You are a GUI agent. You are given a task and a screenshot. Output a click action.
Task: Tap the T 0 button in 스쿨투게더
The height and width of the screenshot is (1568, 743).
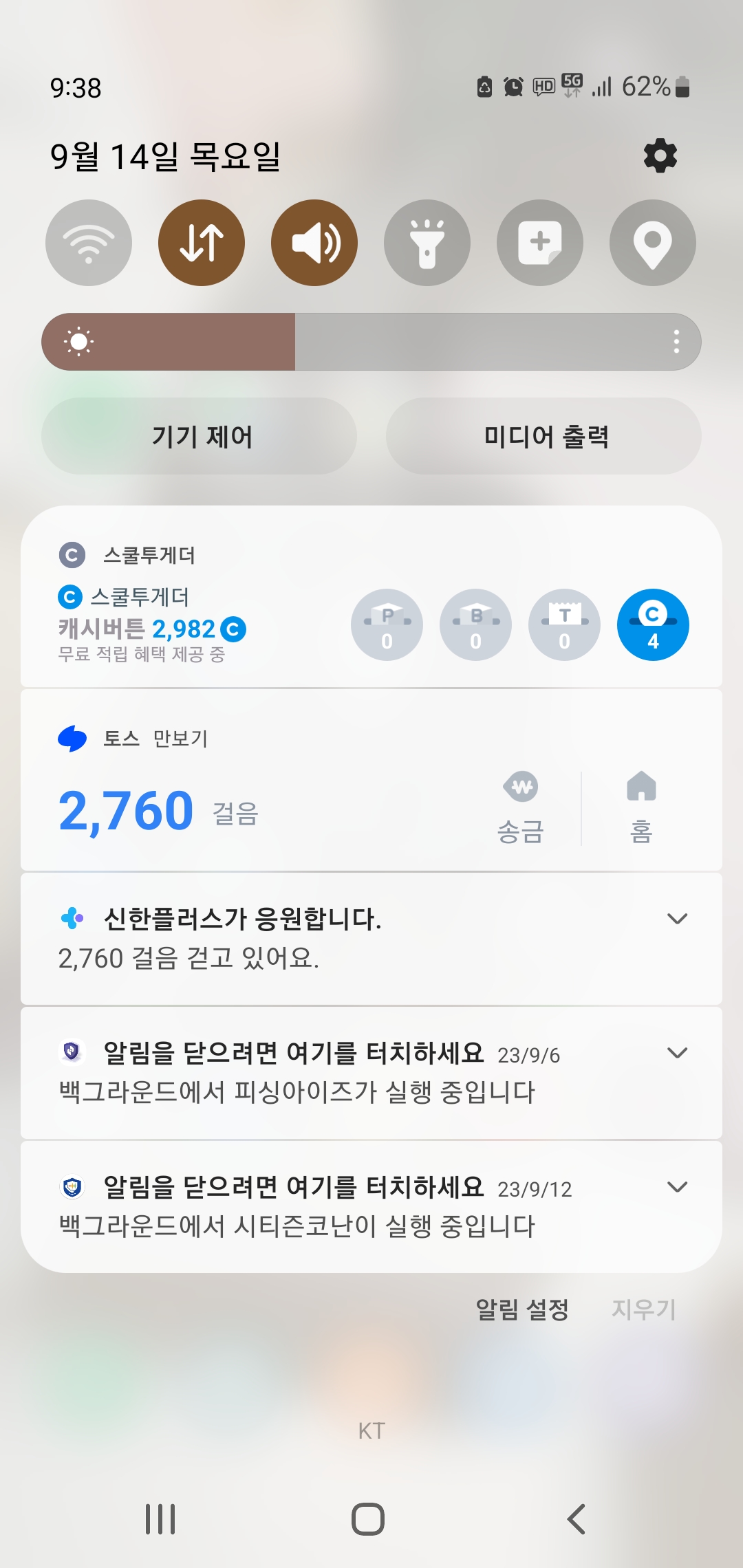pyautogui.click(x=564, y=625)
